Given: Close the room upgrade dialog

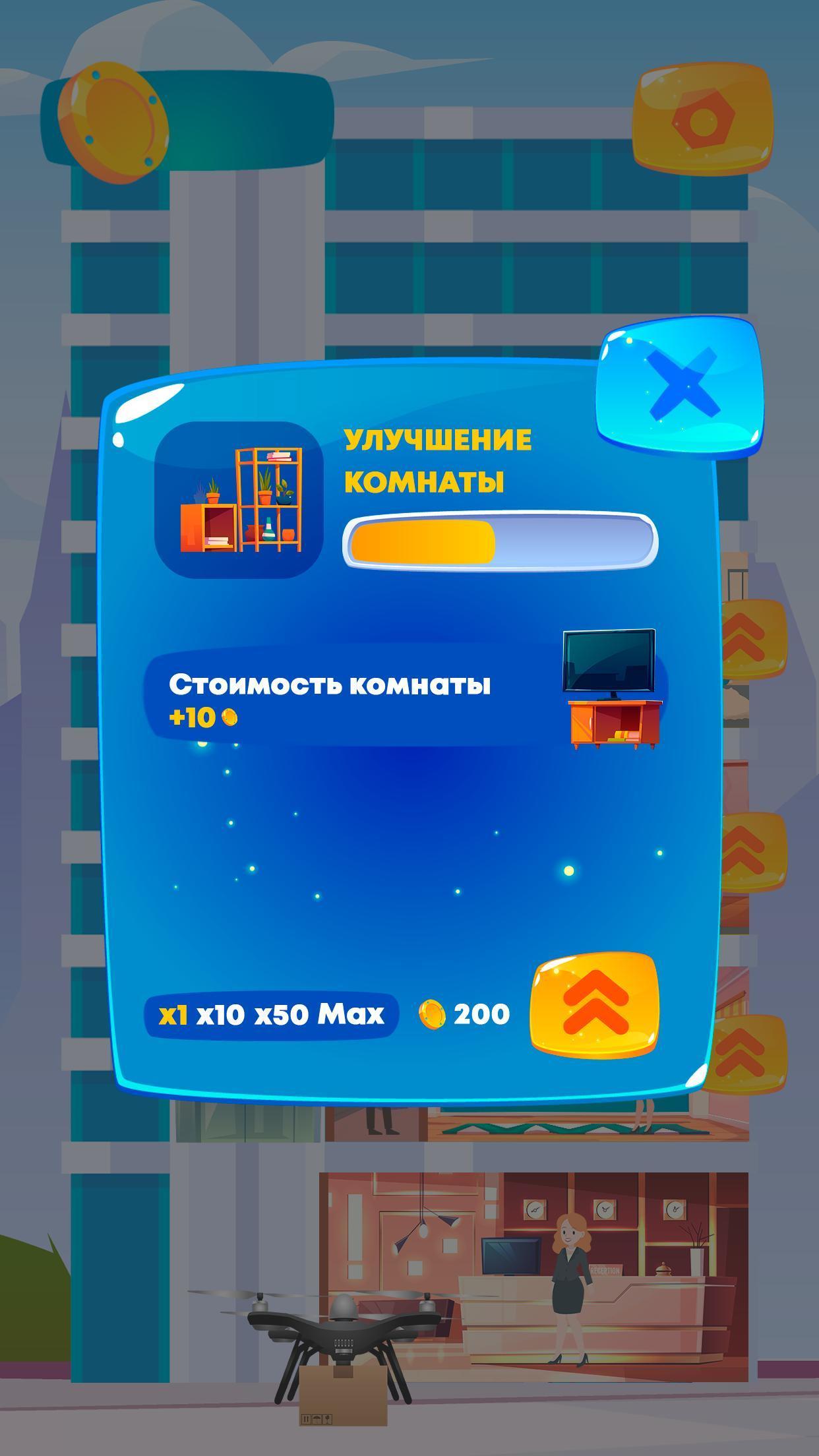Looking at the screenshot, I should click(x=681, y=386).
